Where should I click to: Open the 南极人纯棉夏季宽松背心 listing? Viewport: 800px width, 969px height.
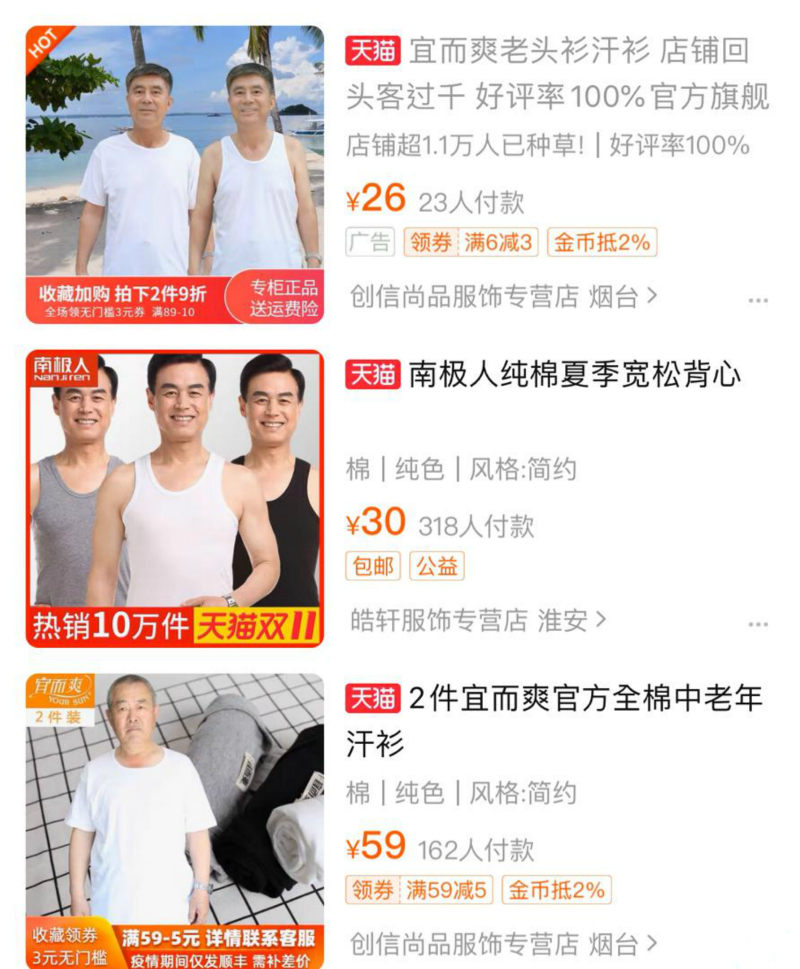(x=575, y=374)
